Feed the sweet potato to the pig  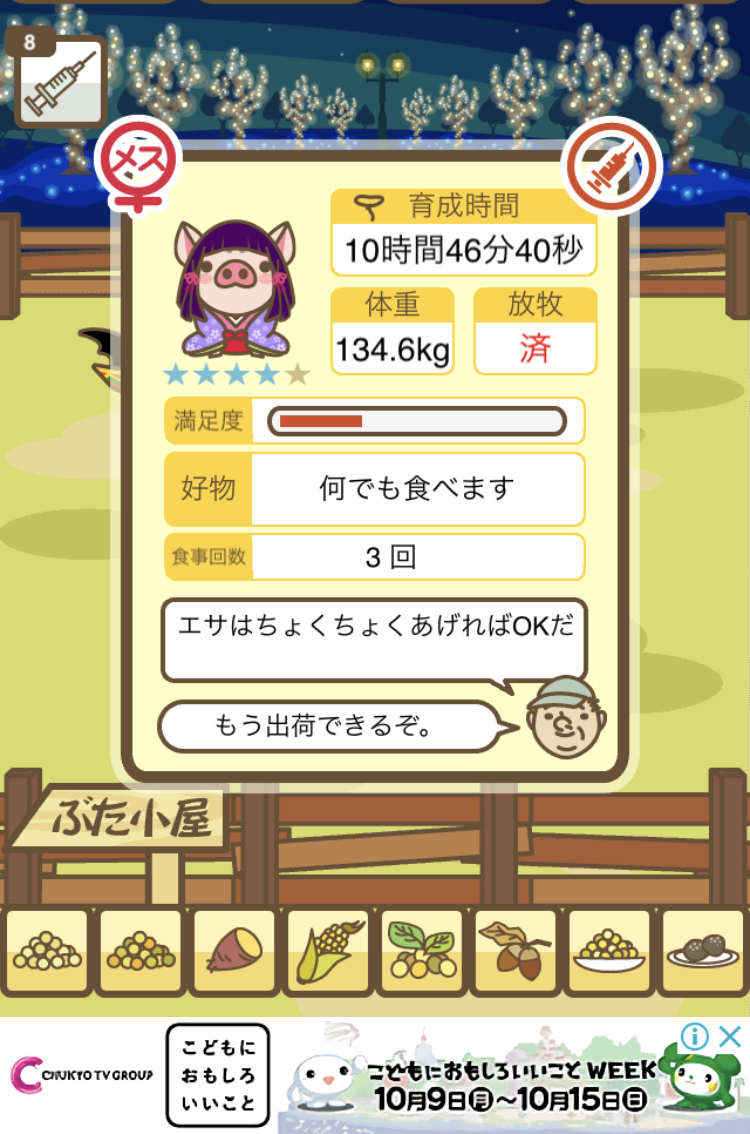pos(233,951)
